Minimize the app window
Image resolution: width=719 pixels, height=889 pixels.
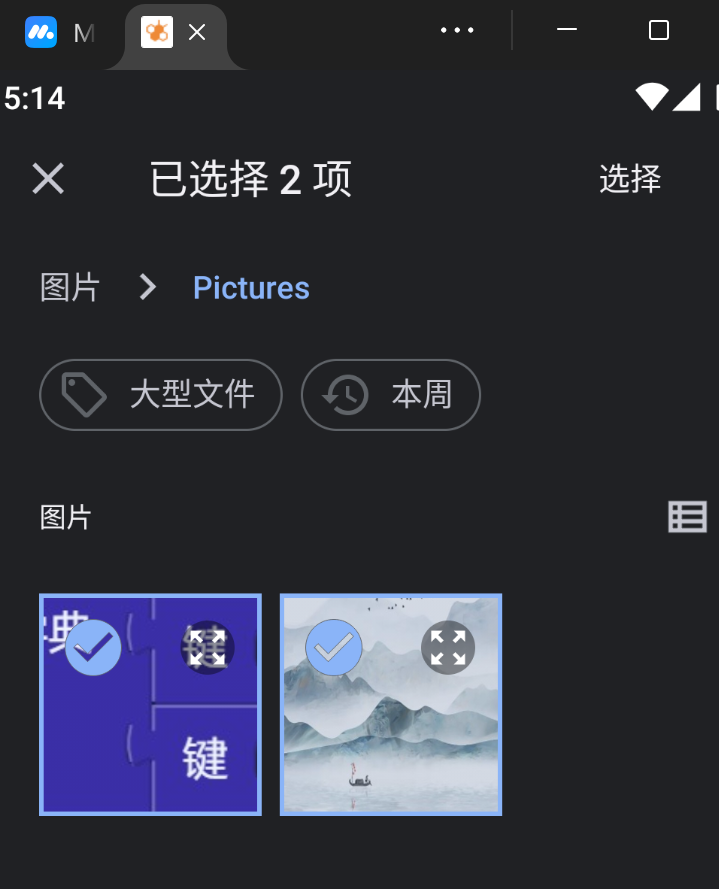pos(567,31)
